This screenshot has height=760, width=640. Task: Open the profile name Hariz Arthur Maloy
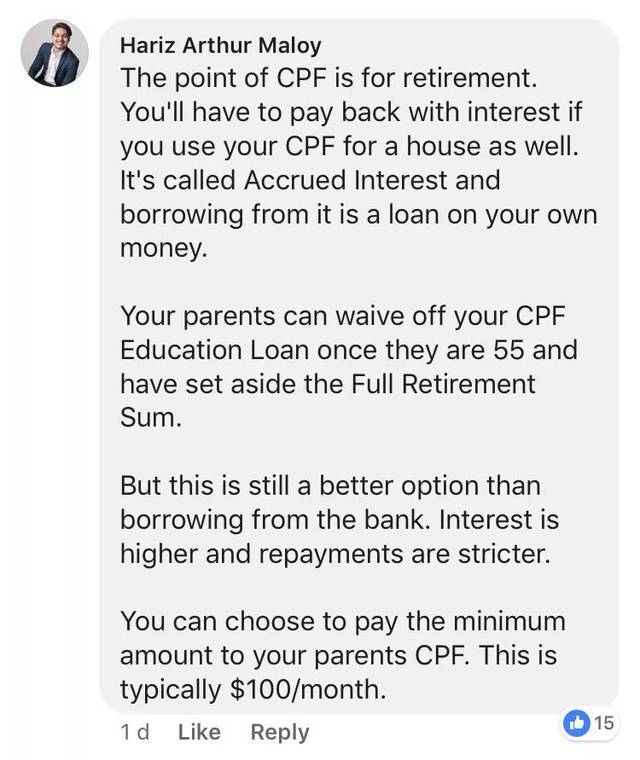pyautogui.click(x=220, y=45)
